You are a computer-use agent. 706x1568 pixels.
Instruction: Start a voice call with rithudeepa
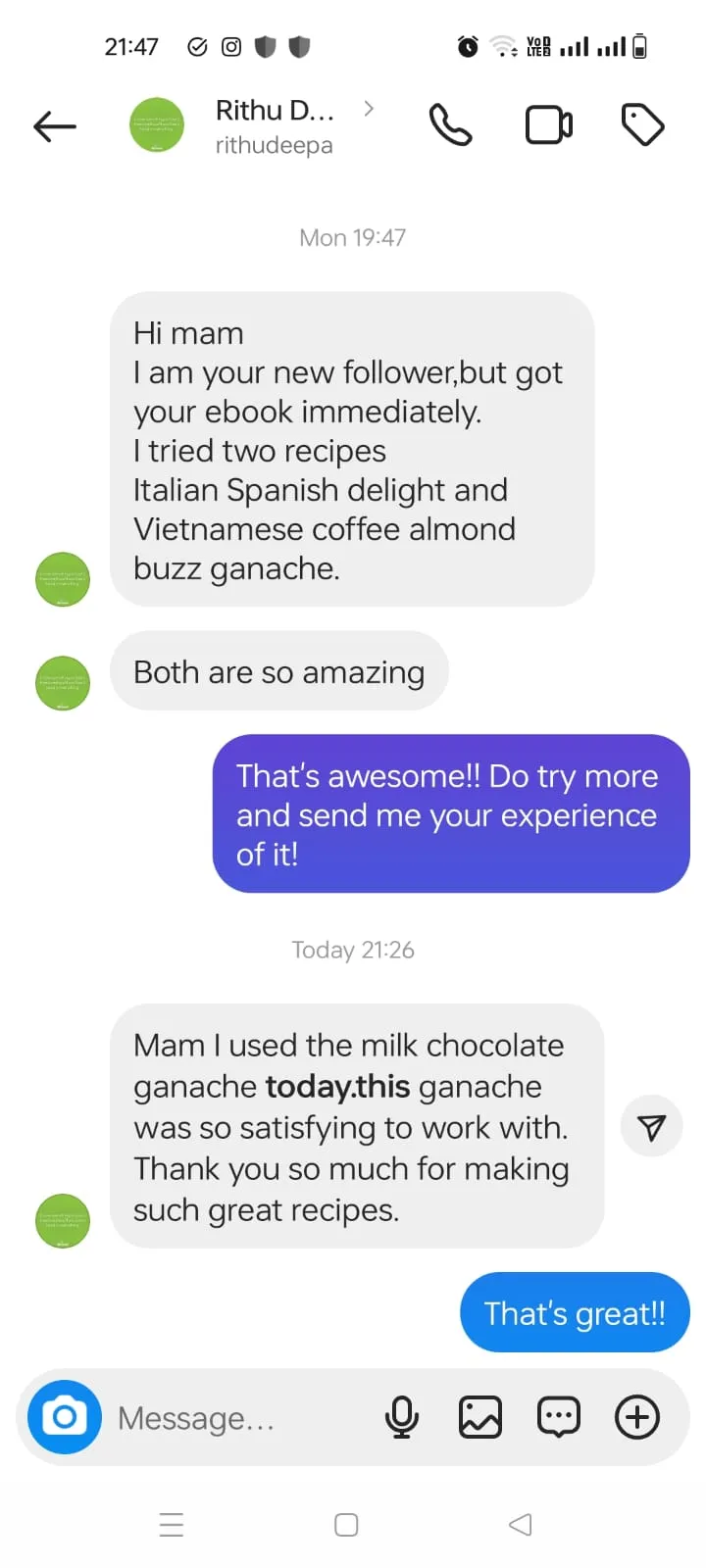451,125
